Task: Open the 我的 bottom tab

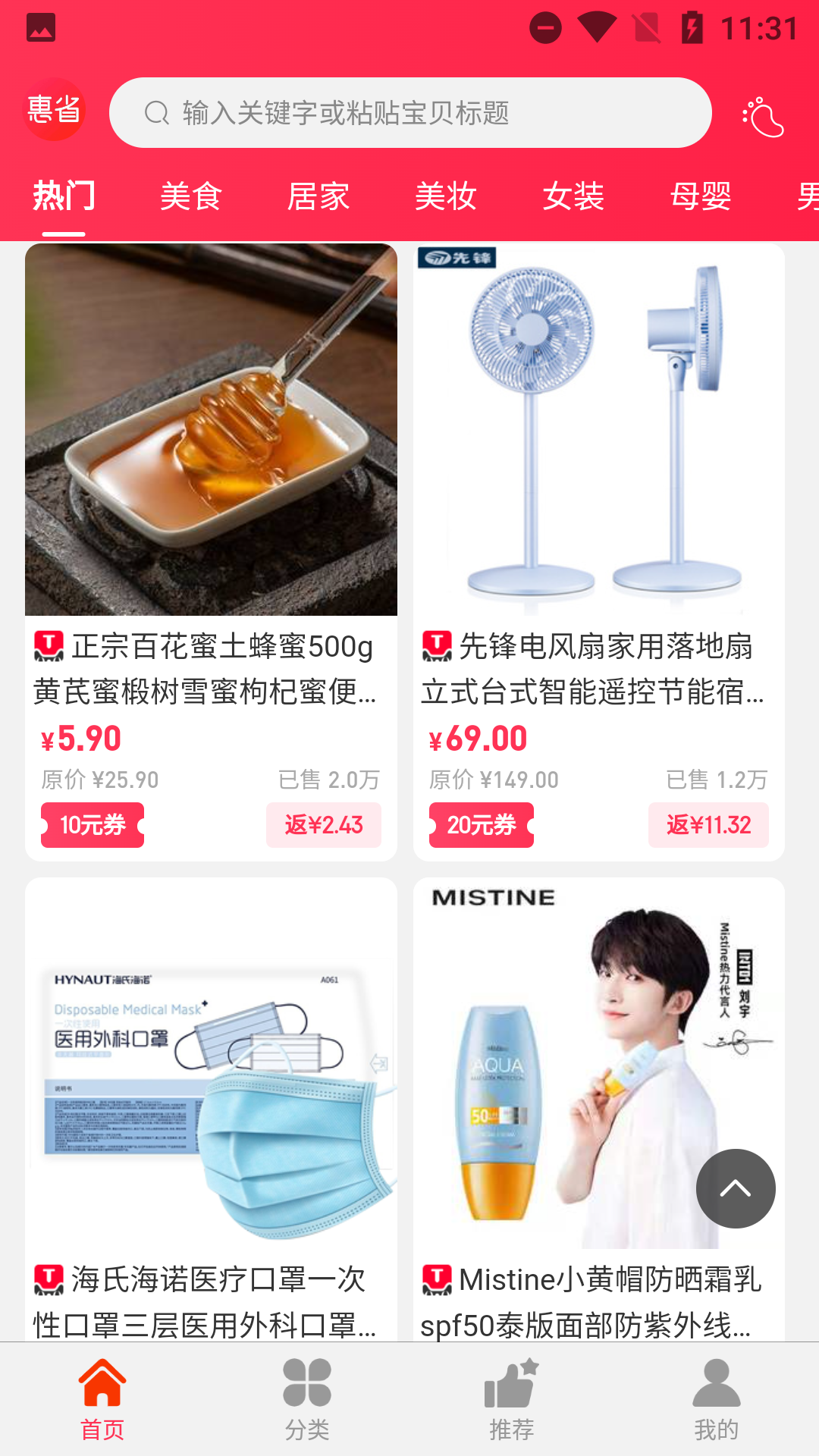Action: [717, 1399]
